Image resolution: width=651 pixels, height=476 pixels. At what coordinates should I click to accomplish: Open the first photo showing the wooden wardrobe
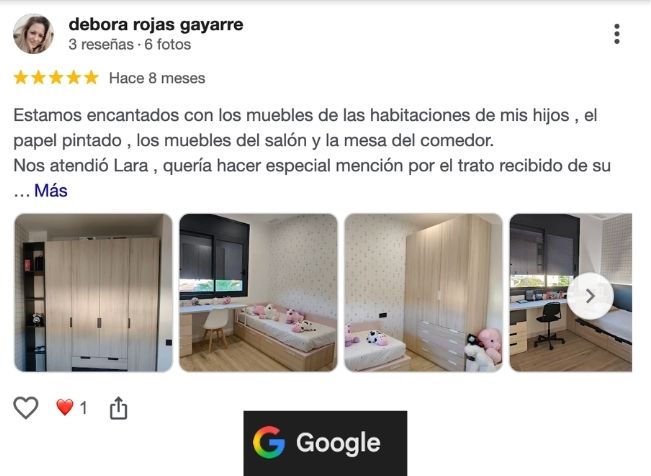(x=92, y=292)
